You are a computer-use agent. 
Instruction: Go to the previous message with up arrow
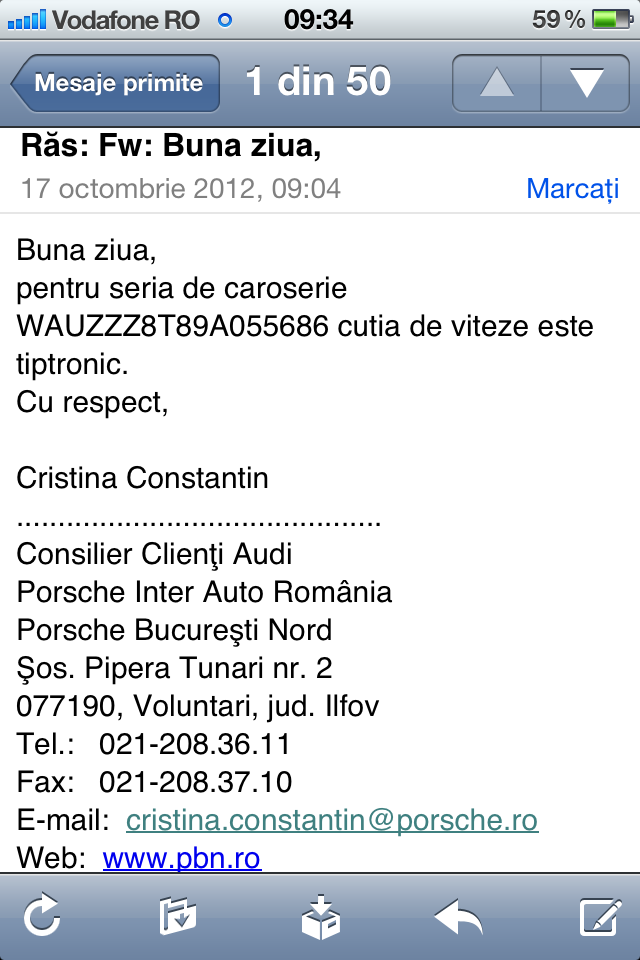(496, 83)
